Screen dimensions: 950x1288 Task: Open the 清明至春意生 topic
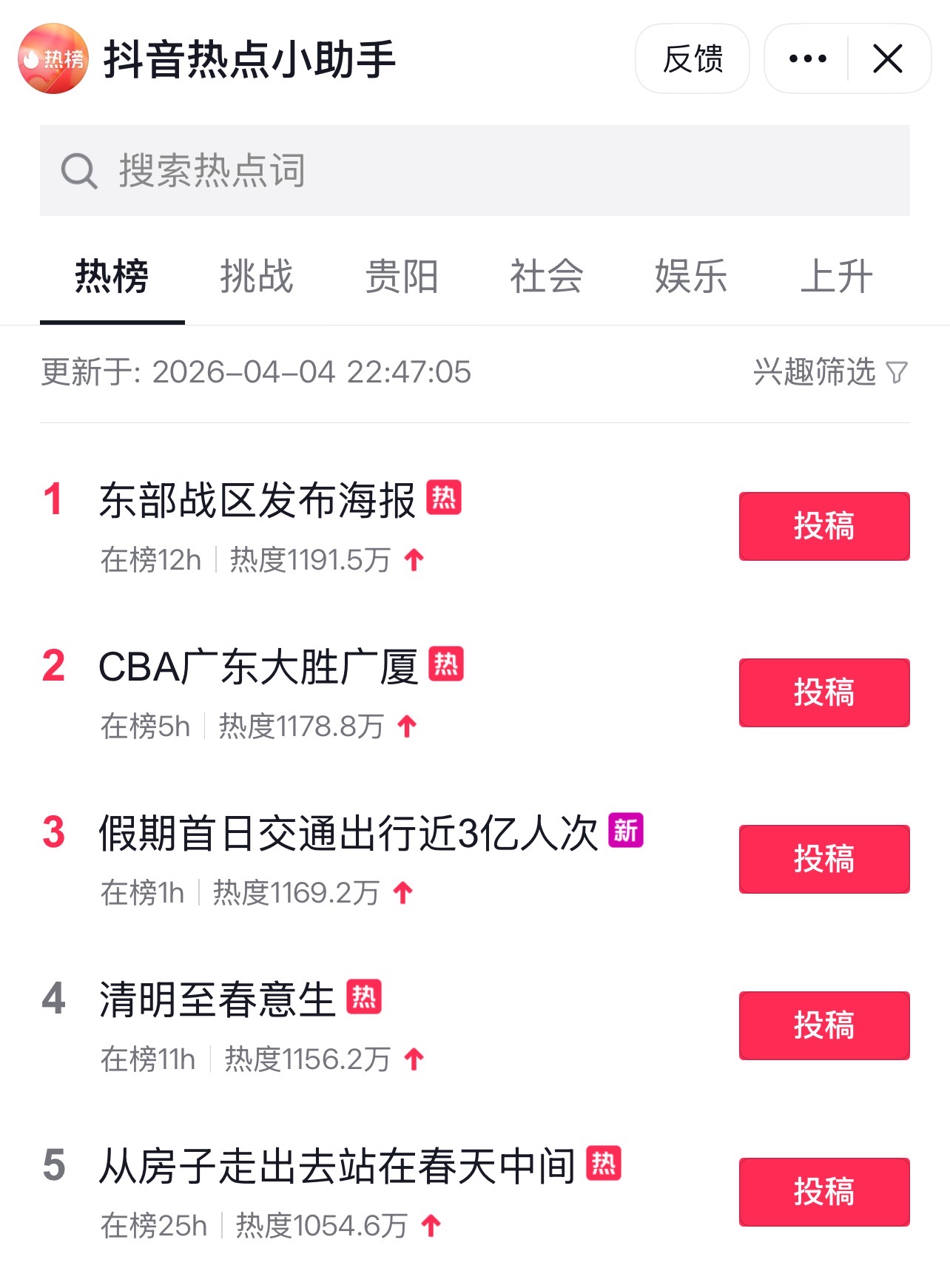coord(218,1000)
